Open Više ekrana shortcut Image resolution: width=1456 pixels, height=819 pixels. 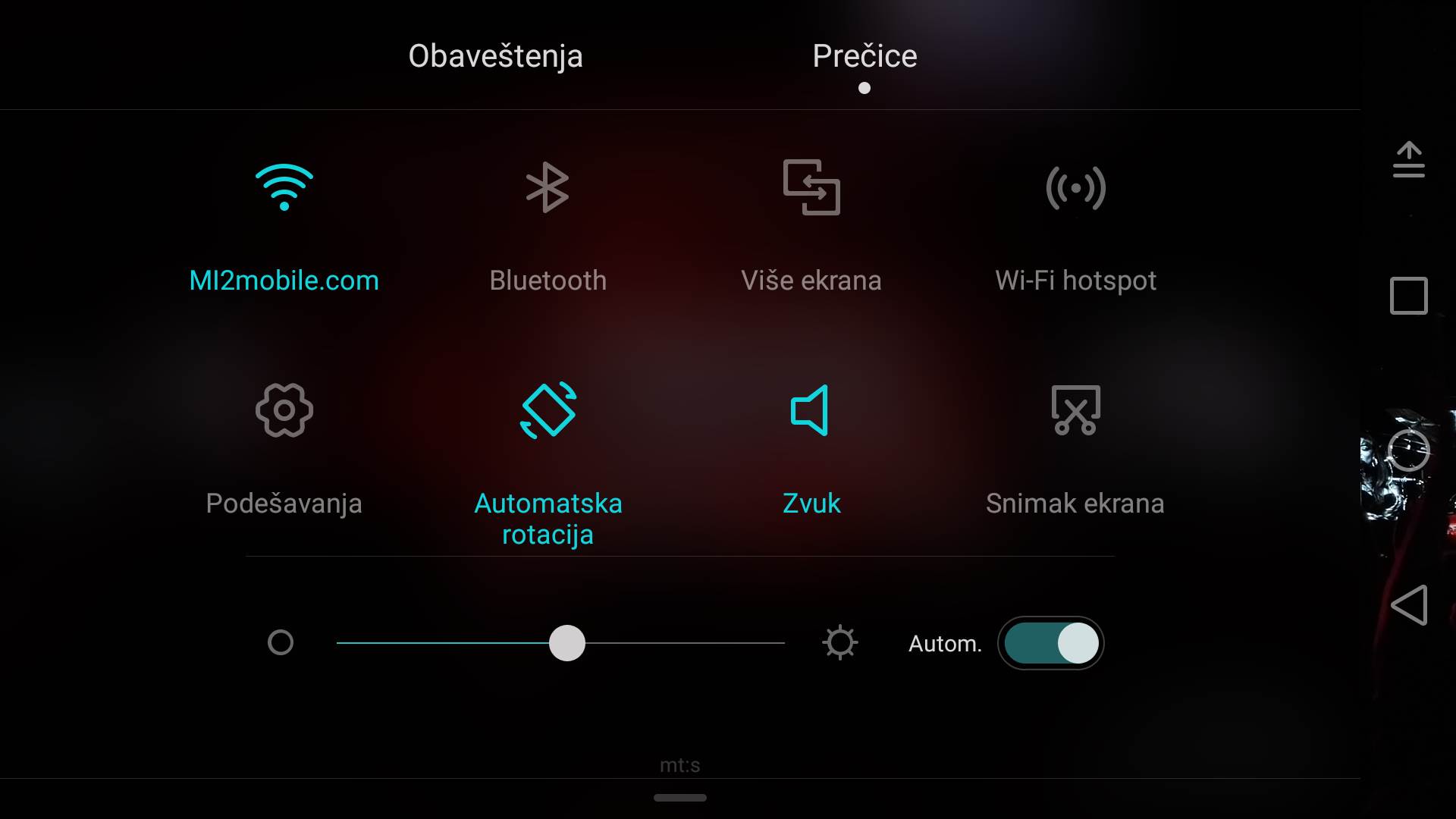811,187
